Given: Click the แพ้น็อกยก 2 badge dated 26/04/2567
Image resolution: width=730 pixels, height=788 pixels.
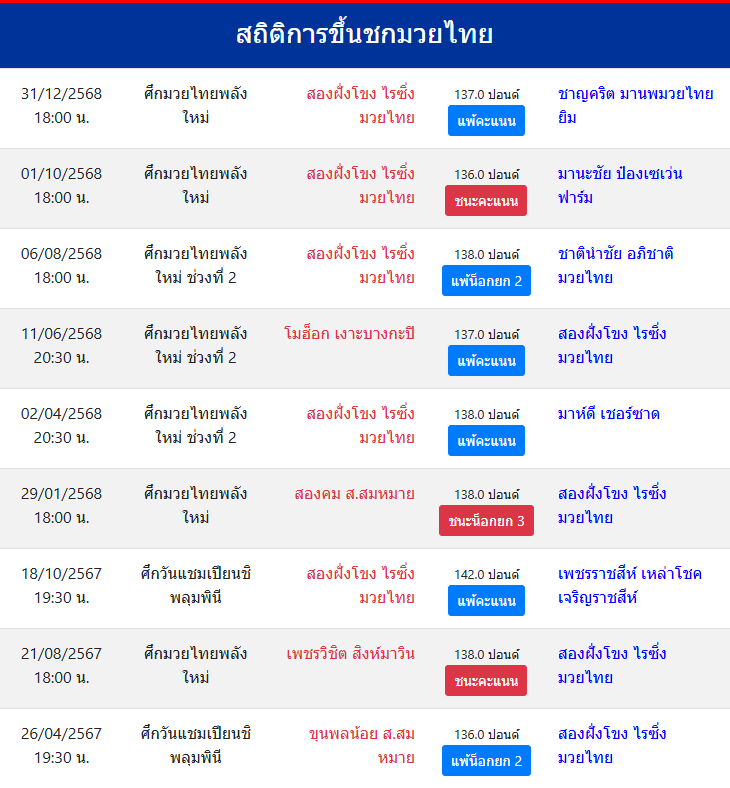Looking at the screenshot, I should (486, 760).
